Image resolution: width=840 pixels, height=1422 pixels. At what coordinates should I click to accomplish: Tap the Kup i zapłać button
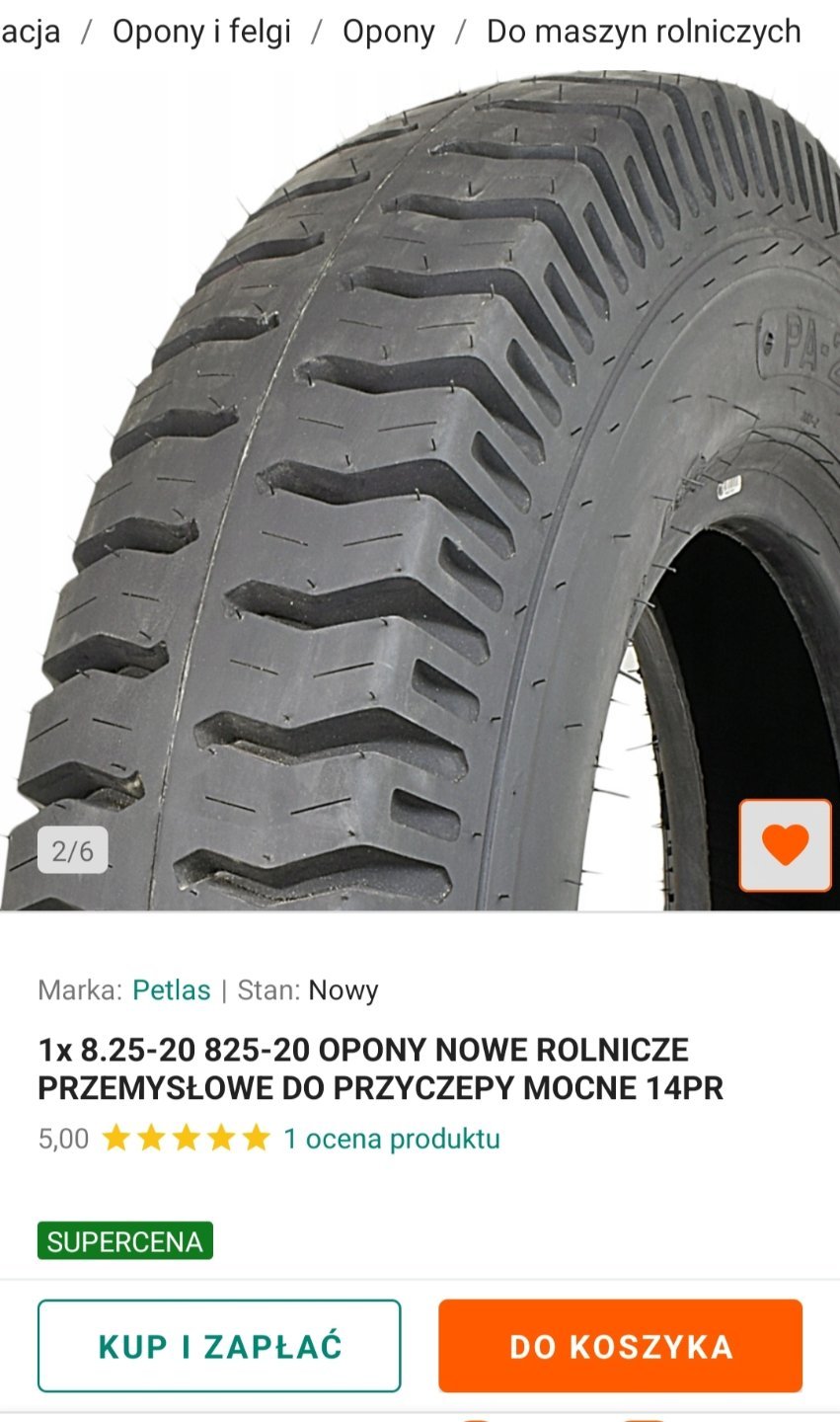coord(219,1346)
